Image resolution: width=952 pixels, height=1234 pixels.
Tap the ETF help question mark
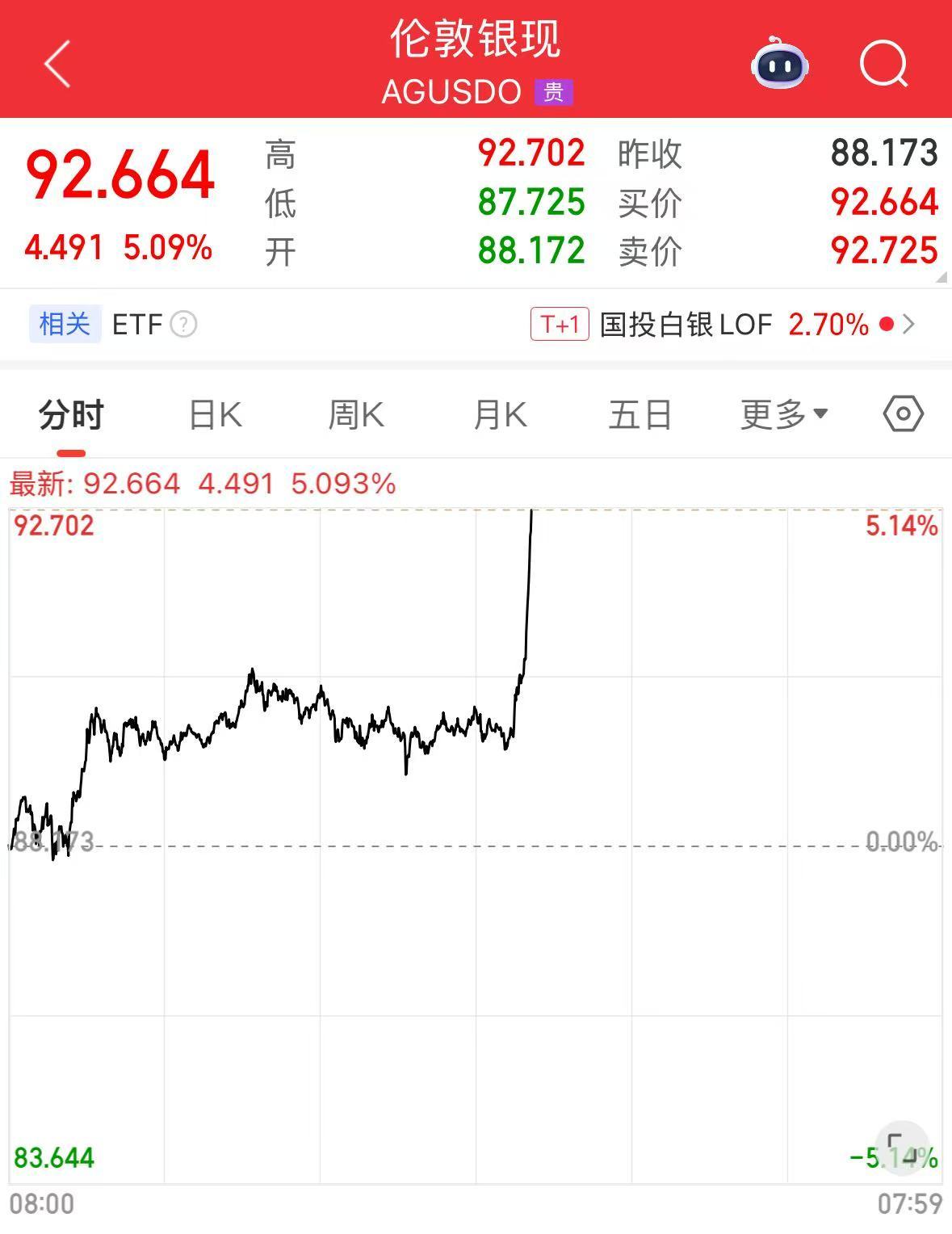184,325
